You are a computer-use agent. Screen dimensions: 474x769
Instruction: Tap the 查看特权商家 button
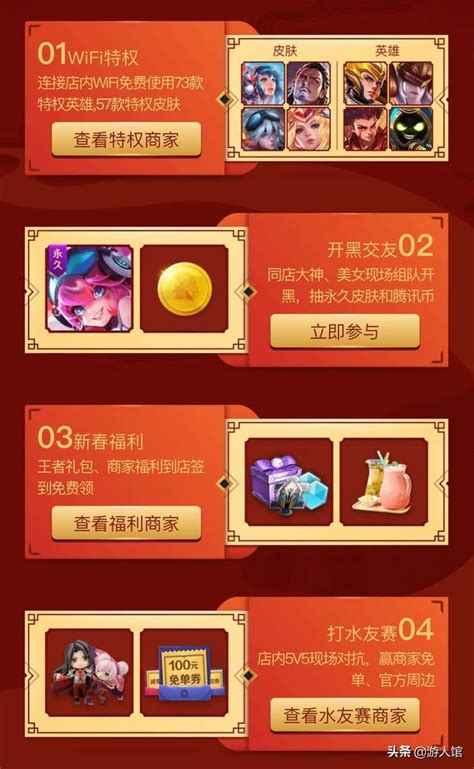[x=127, y=140]
